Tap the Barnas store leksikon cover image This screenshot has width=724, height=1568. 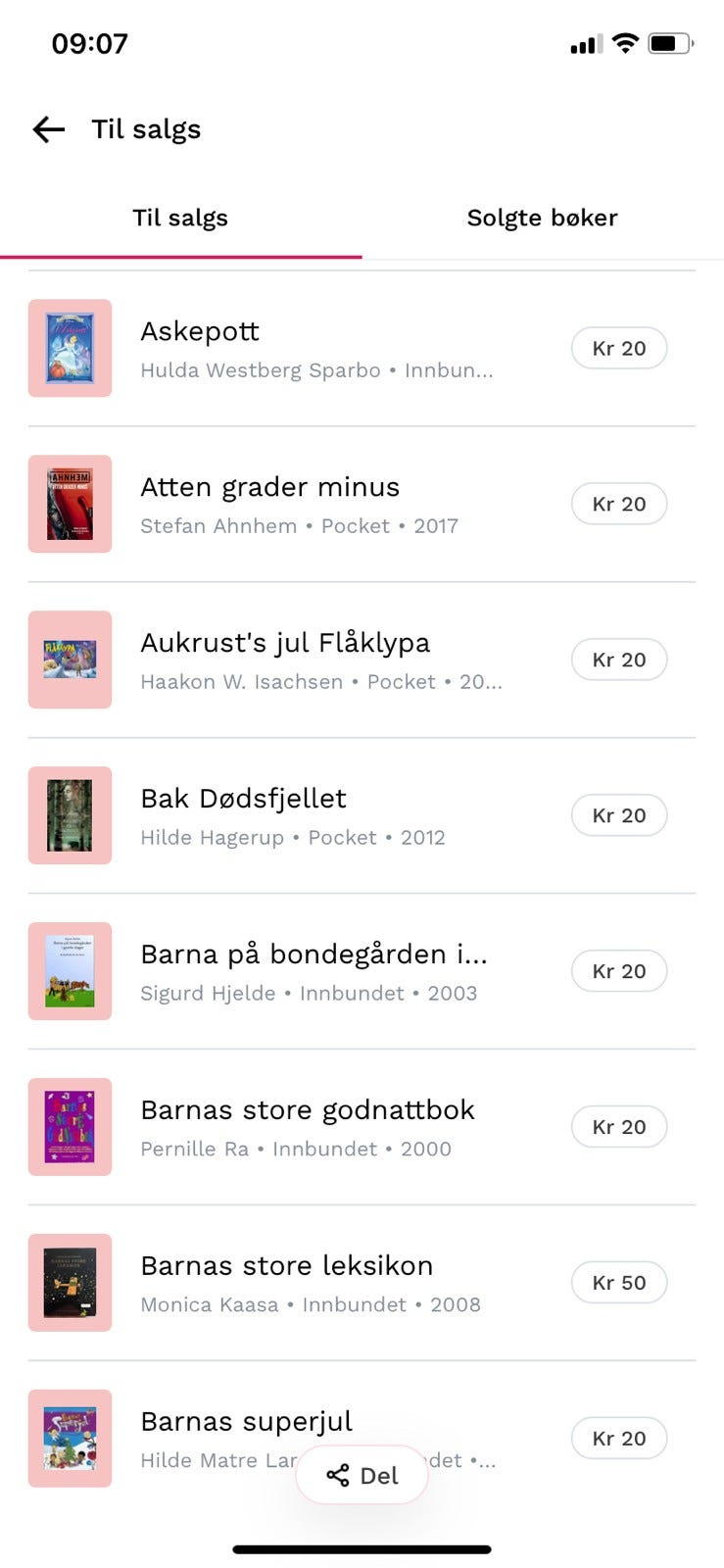[x=70, y=1282]
